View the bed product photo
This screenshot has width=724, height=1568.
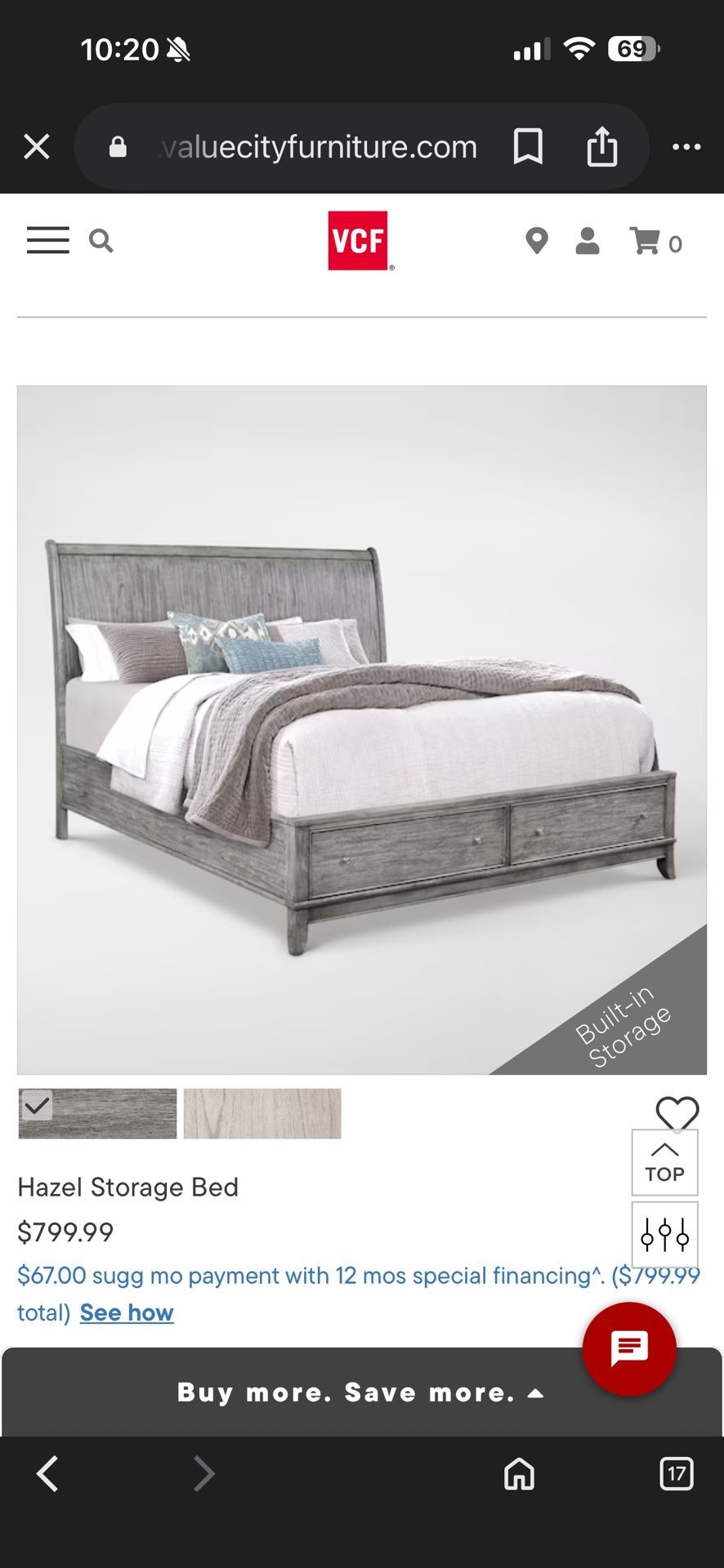pyautogui.click(x=362, y=727)
